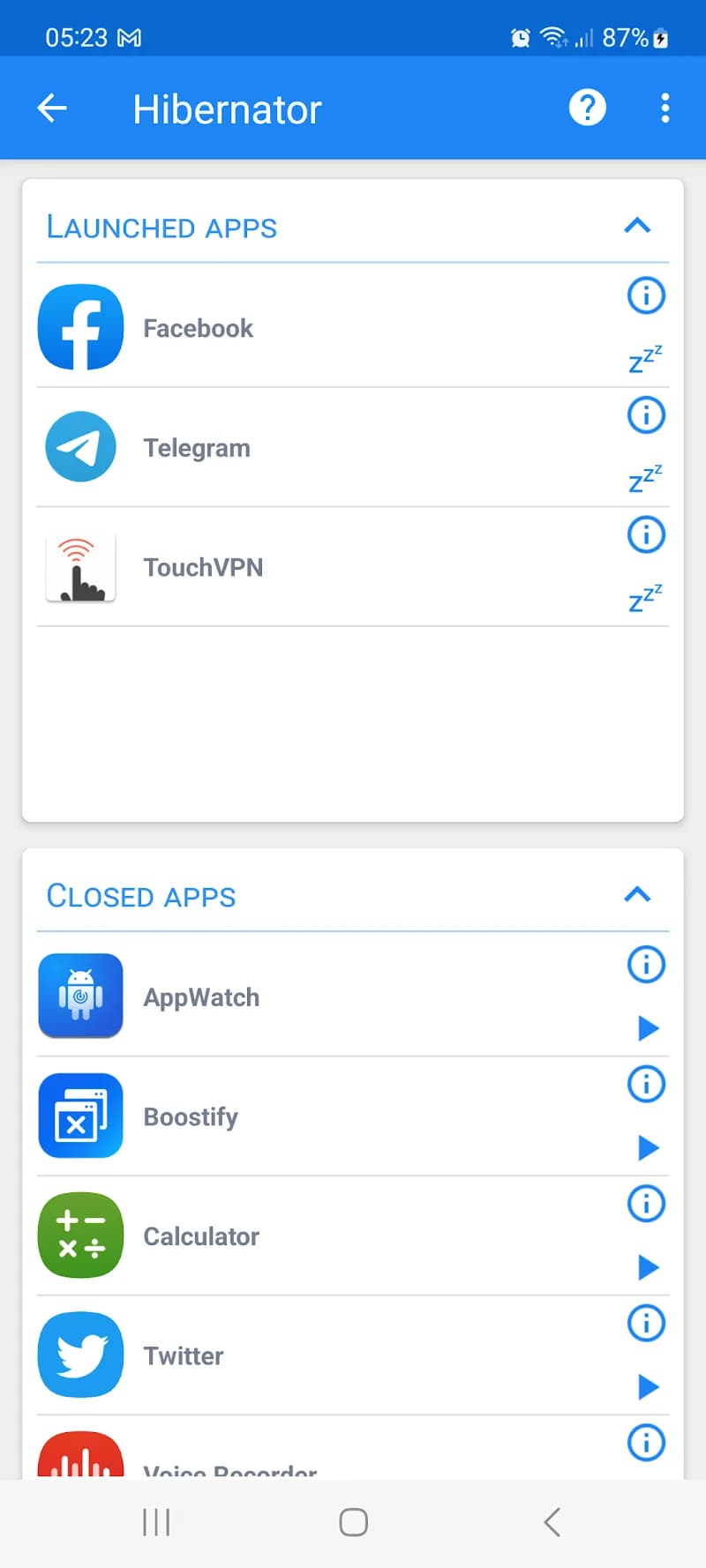
Task: View info details for Calculator
Action: tap(645, 1204)
